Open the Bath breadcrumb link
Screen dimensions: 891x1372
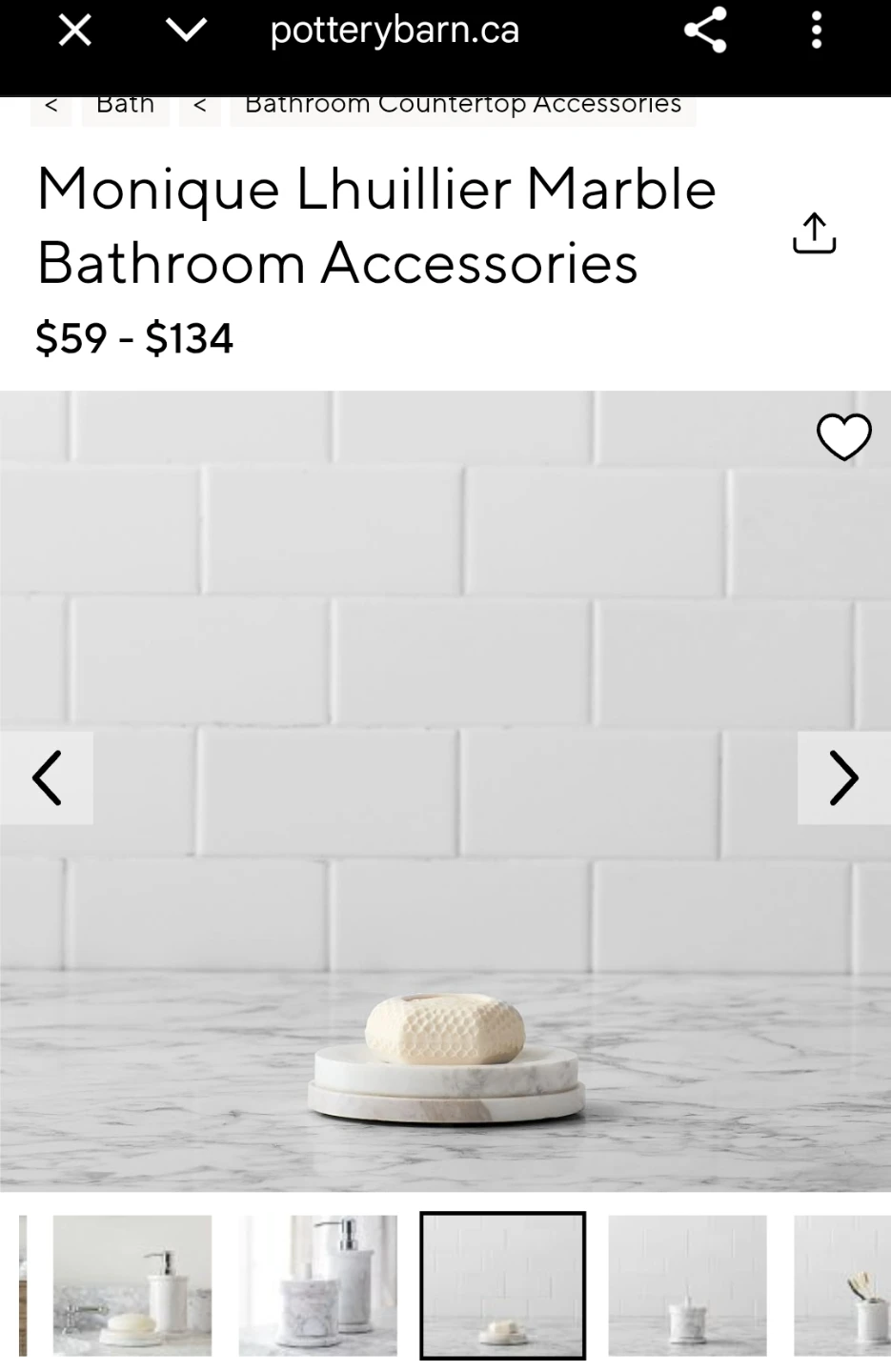(125, 104)
